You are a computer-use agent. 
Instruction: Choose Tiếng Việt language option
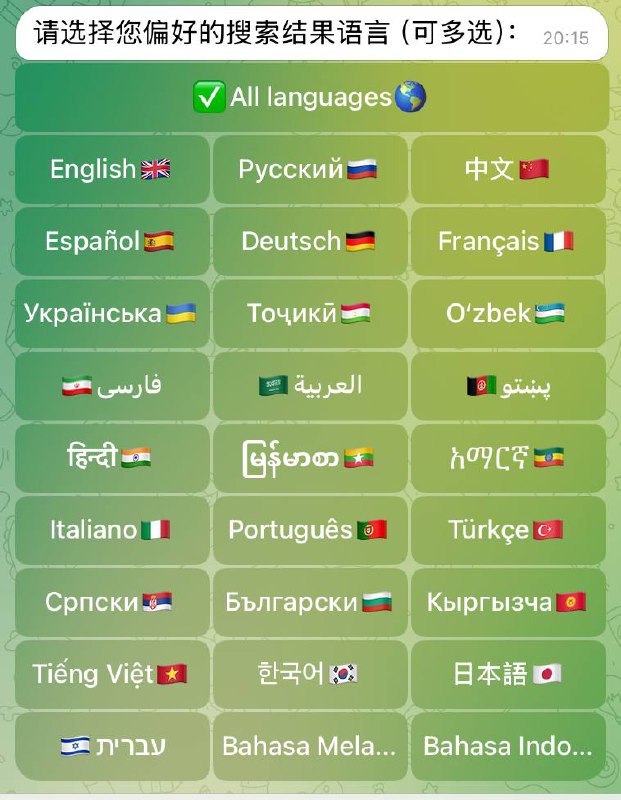[111, 673]
